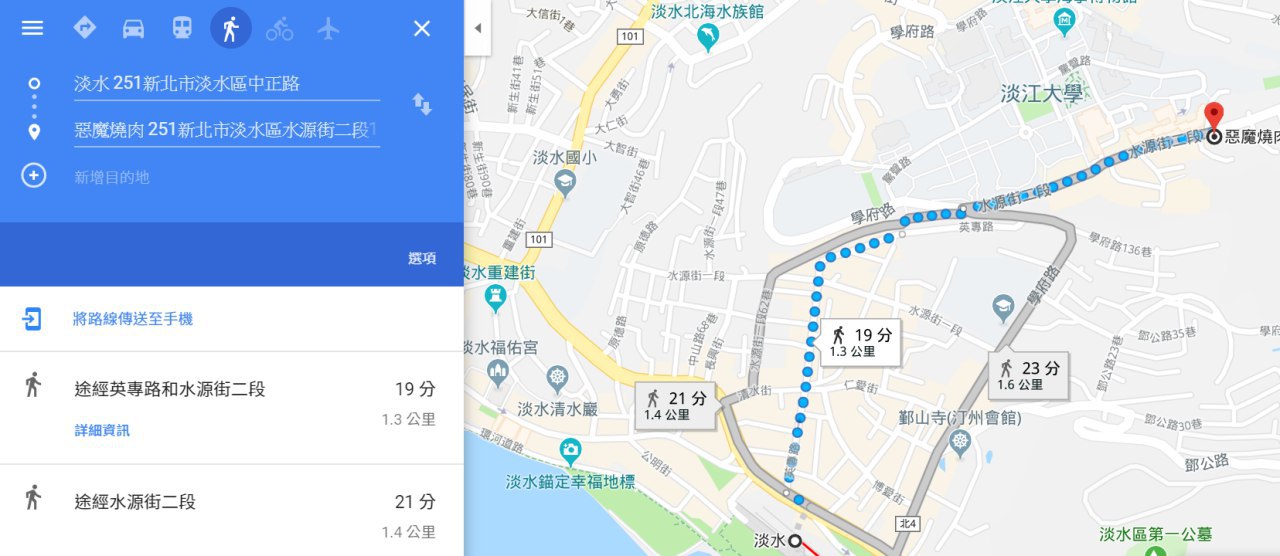The width and height of the screenshot is (1280, 556).
Task: Select walking travel mode
Action: click(231, 28)
